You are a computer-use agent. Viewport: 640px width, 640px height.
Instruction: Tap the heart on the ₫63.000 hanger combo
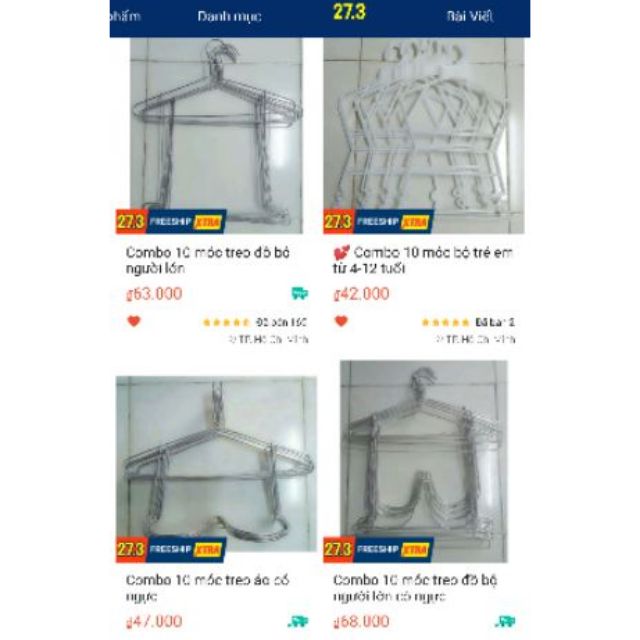[x=134, y=321]
